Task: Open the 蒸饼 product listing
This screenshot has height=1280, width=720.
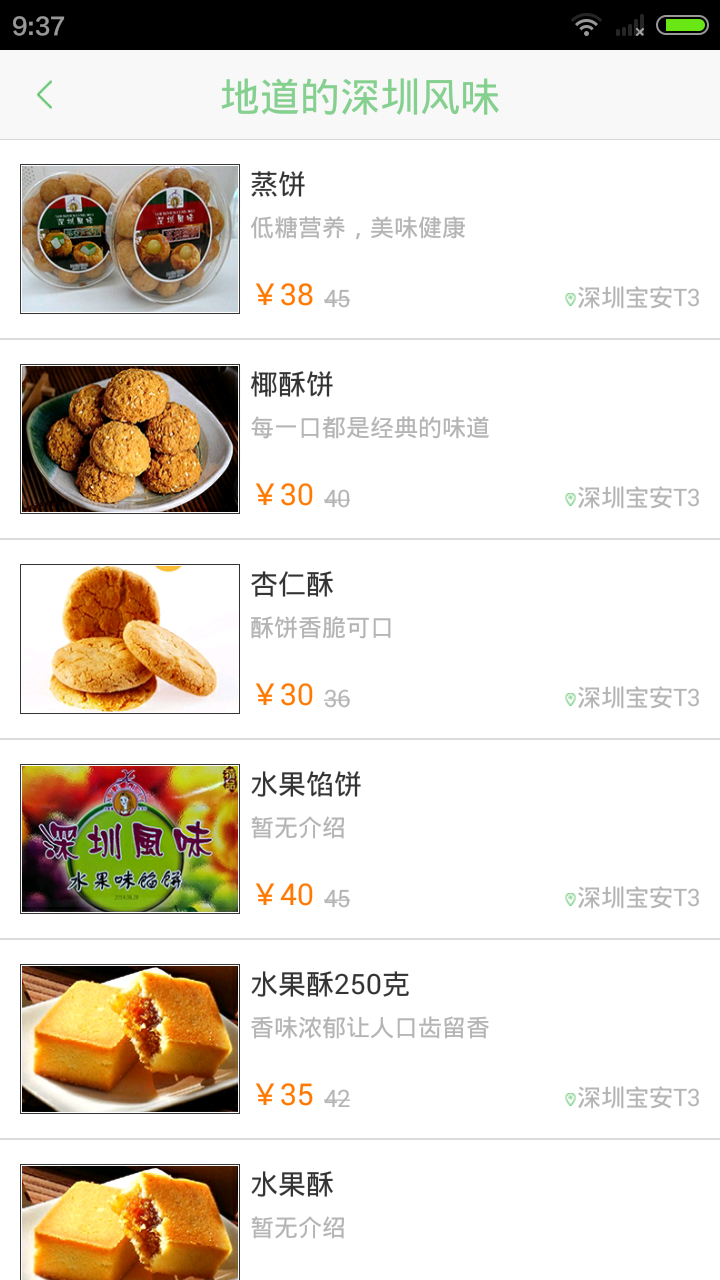Action: click(x=360, y=240)
